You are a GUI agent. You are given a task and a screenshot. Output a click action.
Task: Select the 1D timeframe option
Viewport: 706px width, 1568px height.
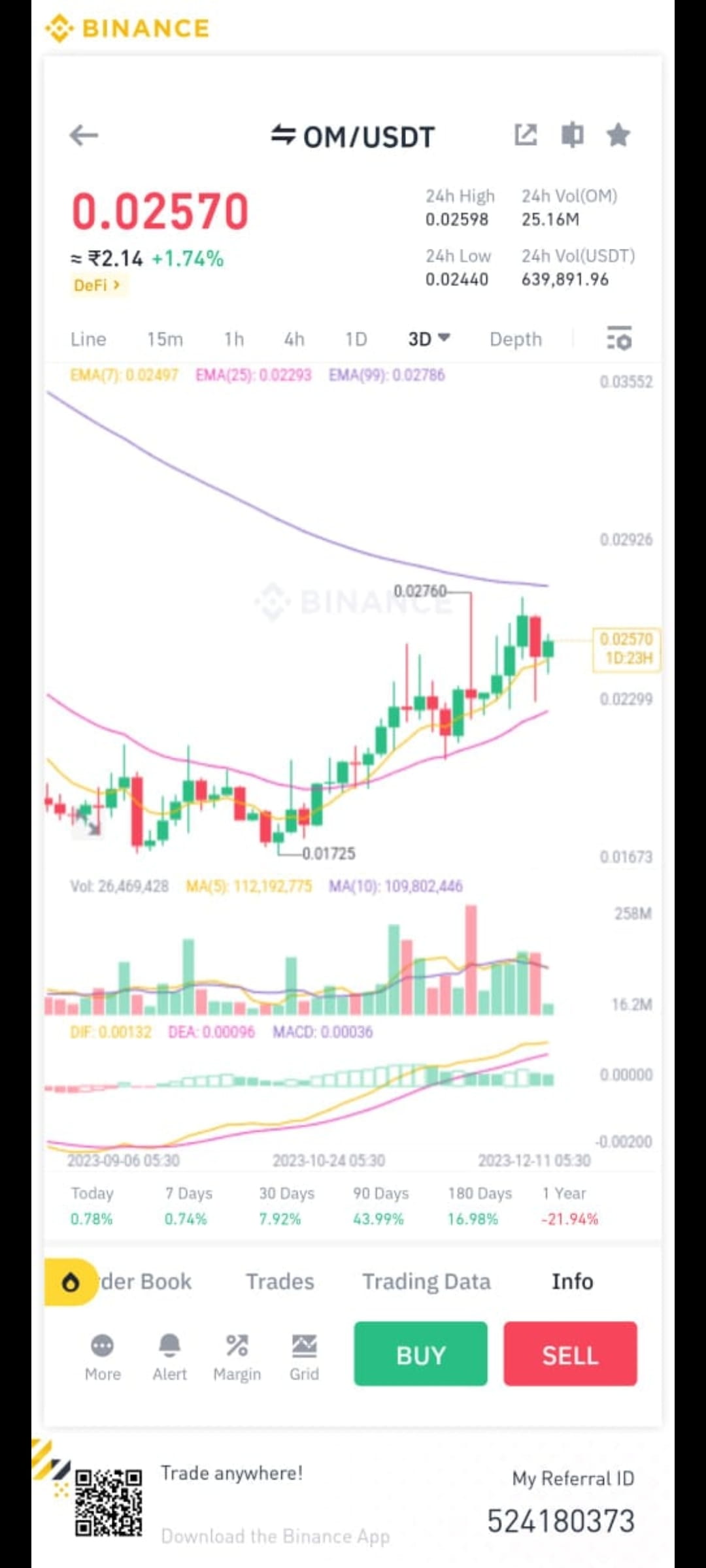point(356,339)
